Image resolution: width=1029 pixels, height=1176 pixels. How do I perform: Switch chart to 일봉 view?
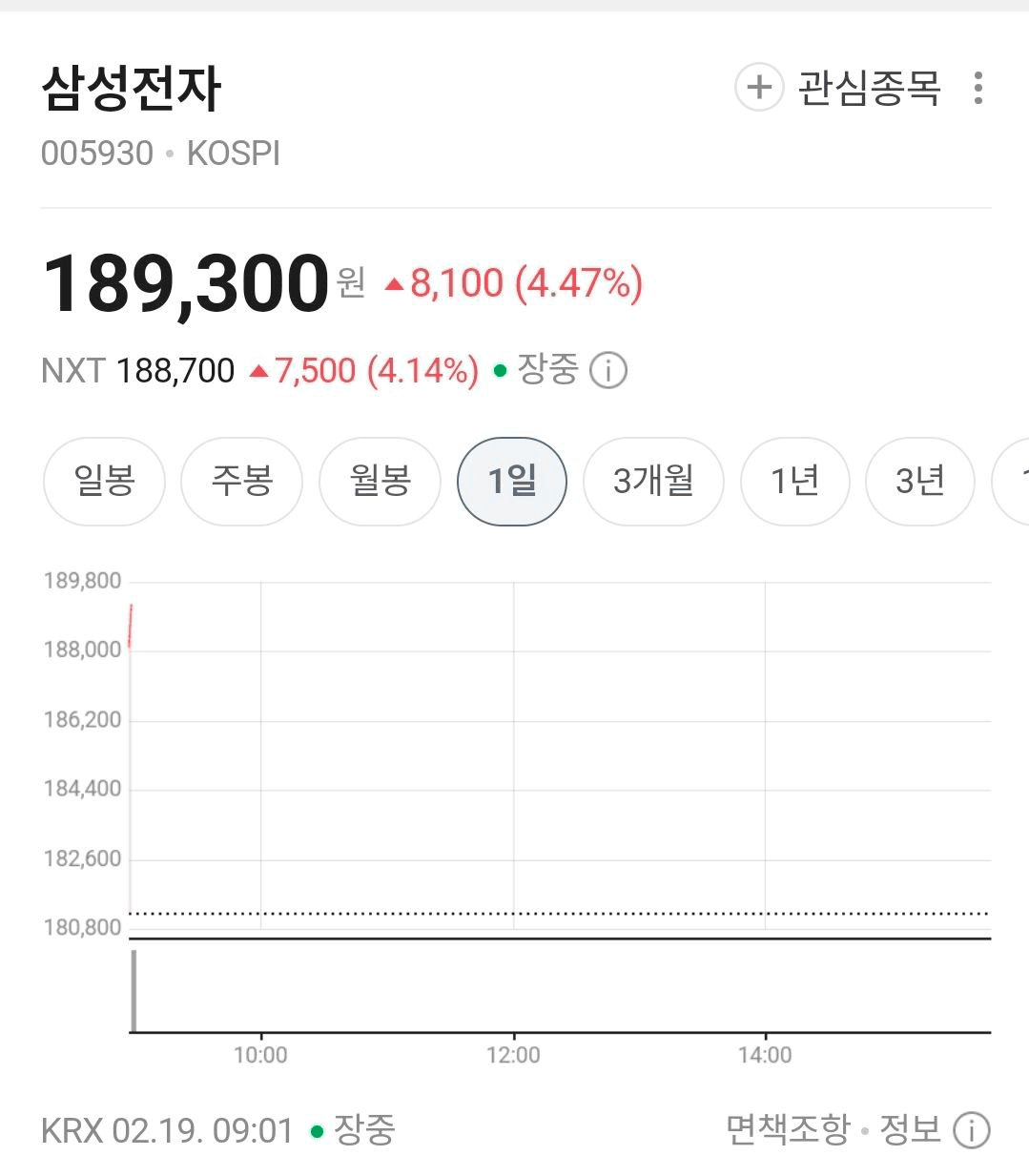point(104,481)
